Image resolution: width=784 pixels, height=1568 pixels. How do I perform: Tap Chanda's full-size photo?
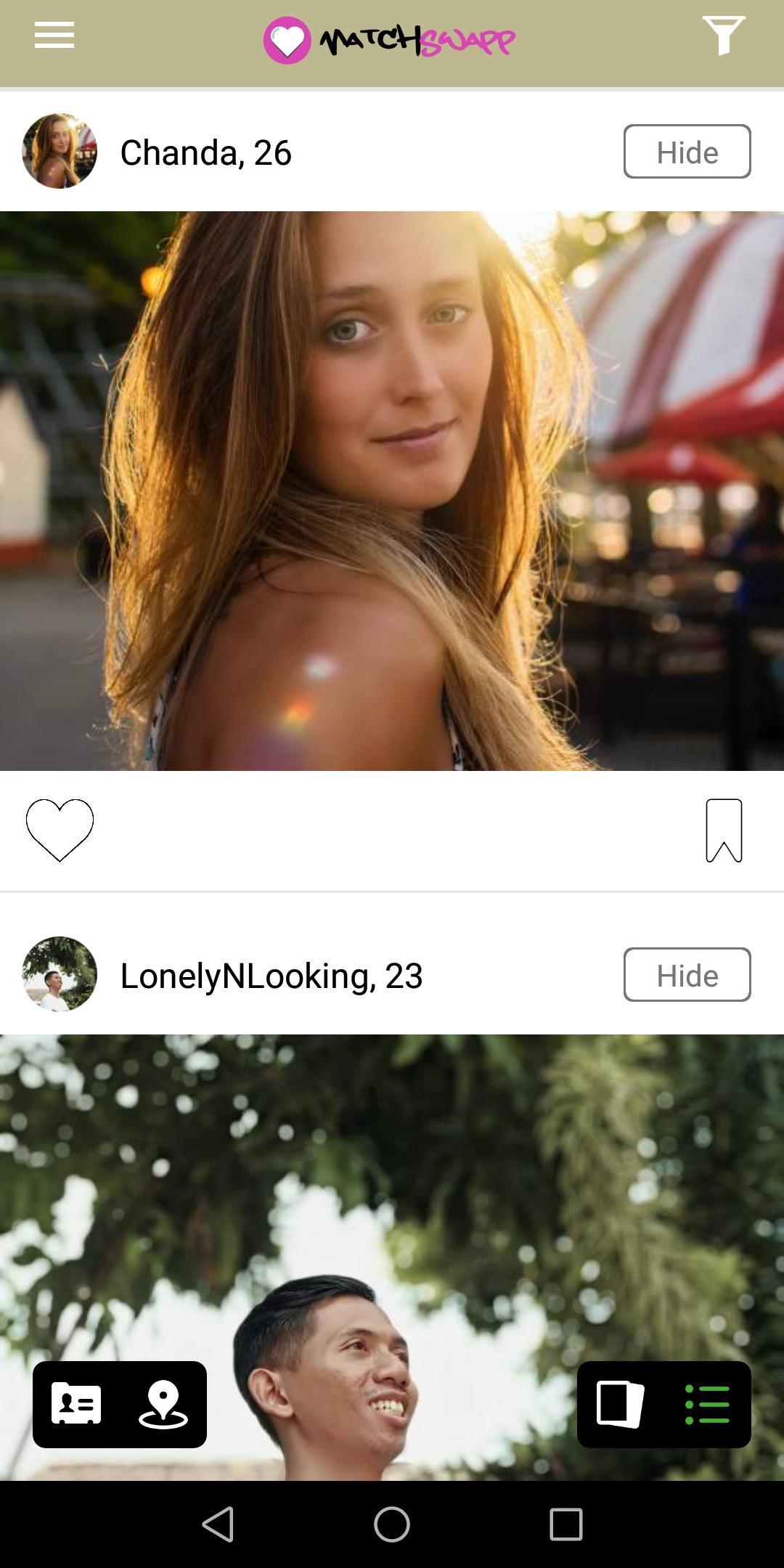coord(392,486)
